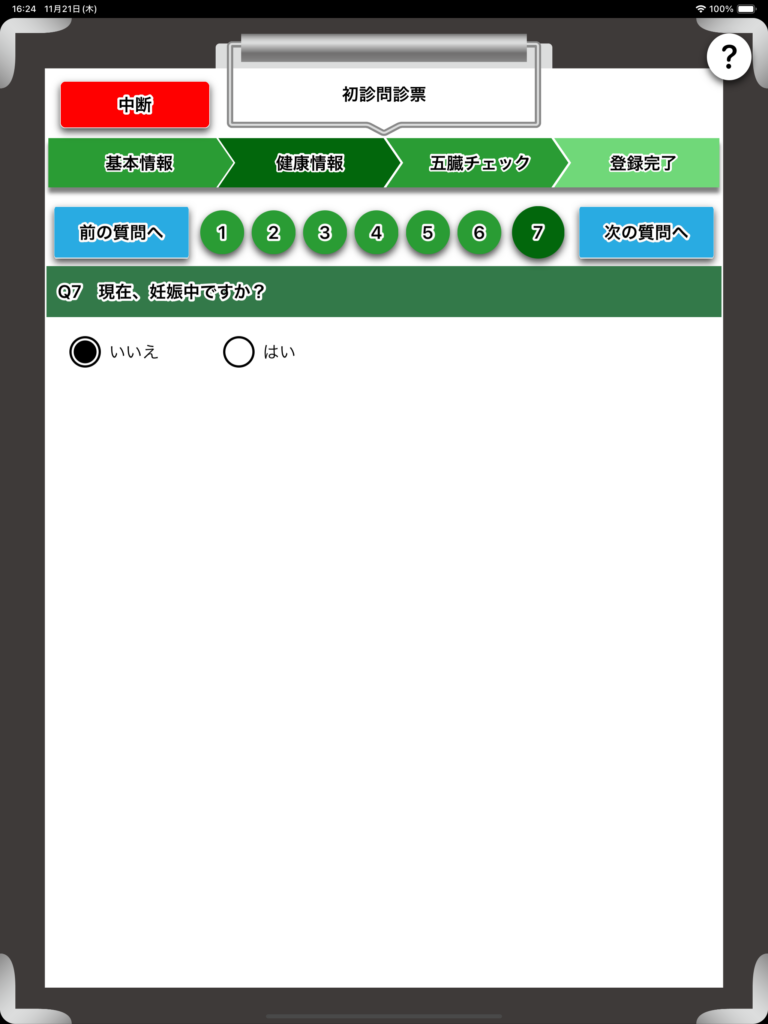Switch to the 健康情報 step
This screenshot has width=768, height=1024.
tap(309, 163)
